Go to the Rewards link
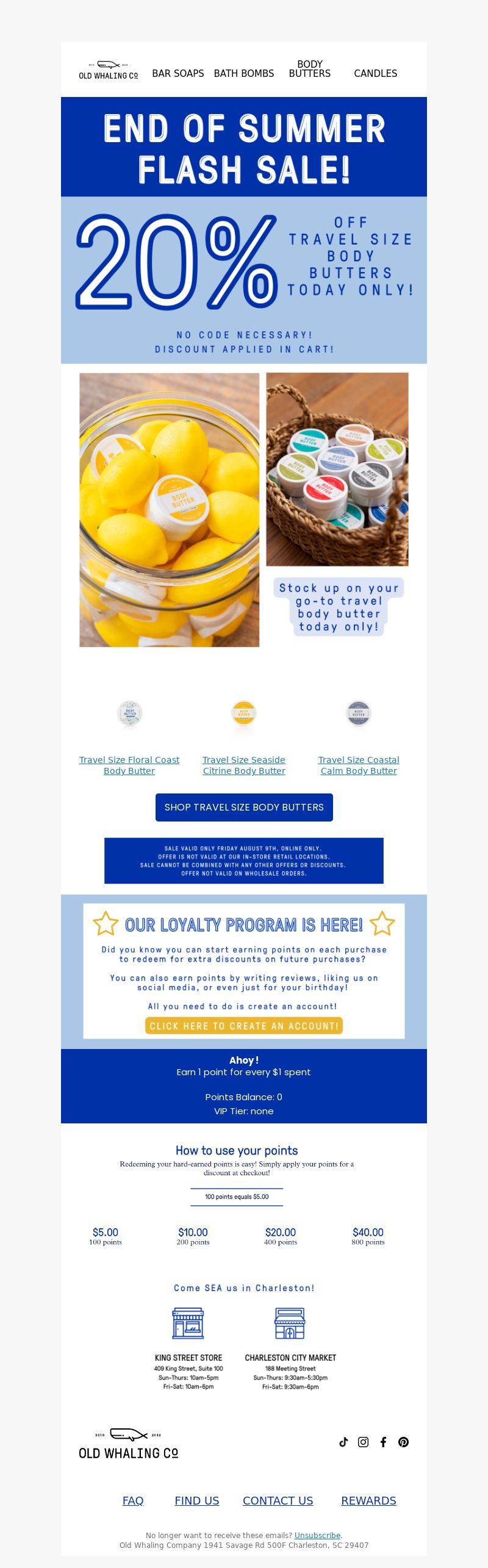Viewport: 488px width, 1568px height. tap(368, 1500)
